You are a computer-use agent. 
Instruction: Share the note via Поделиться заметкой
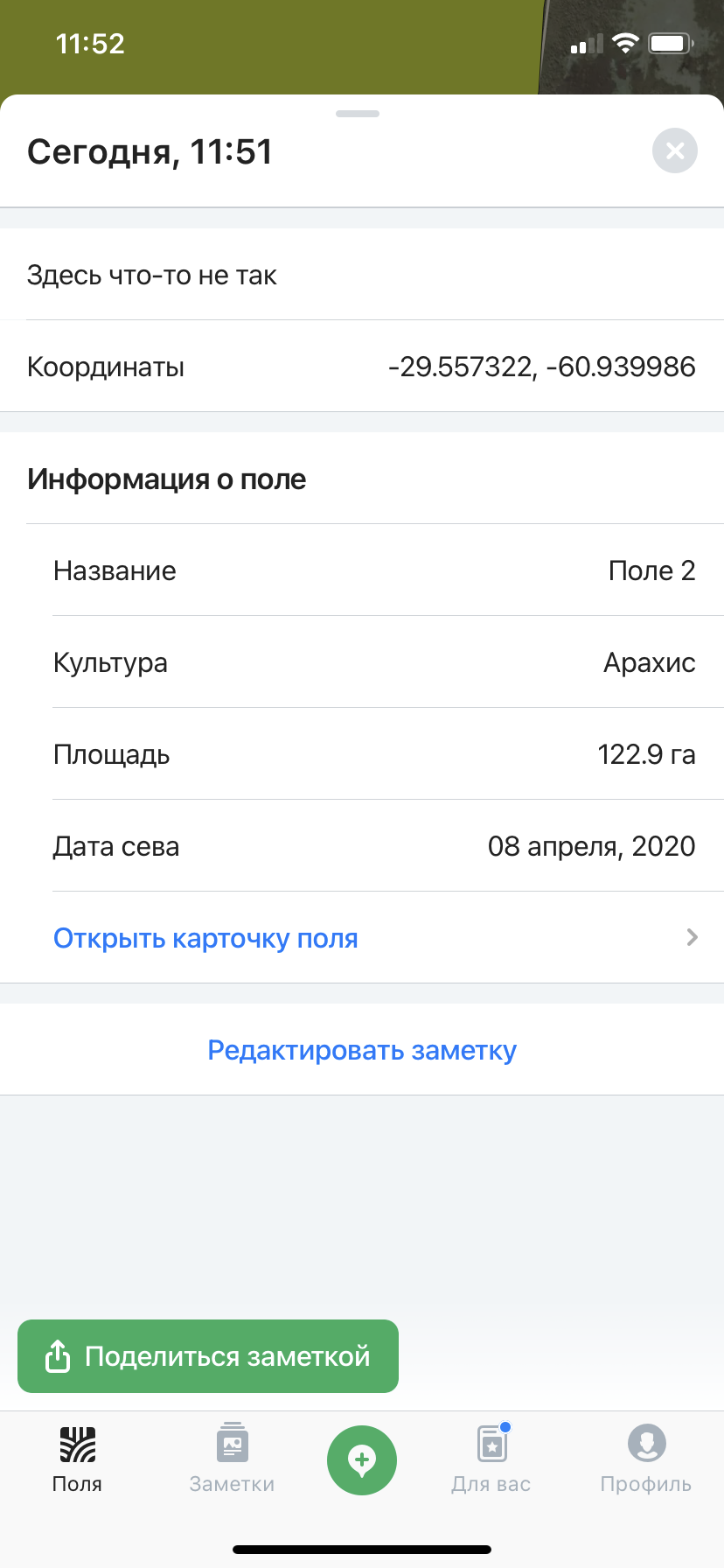[208, 1356]
